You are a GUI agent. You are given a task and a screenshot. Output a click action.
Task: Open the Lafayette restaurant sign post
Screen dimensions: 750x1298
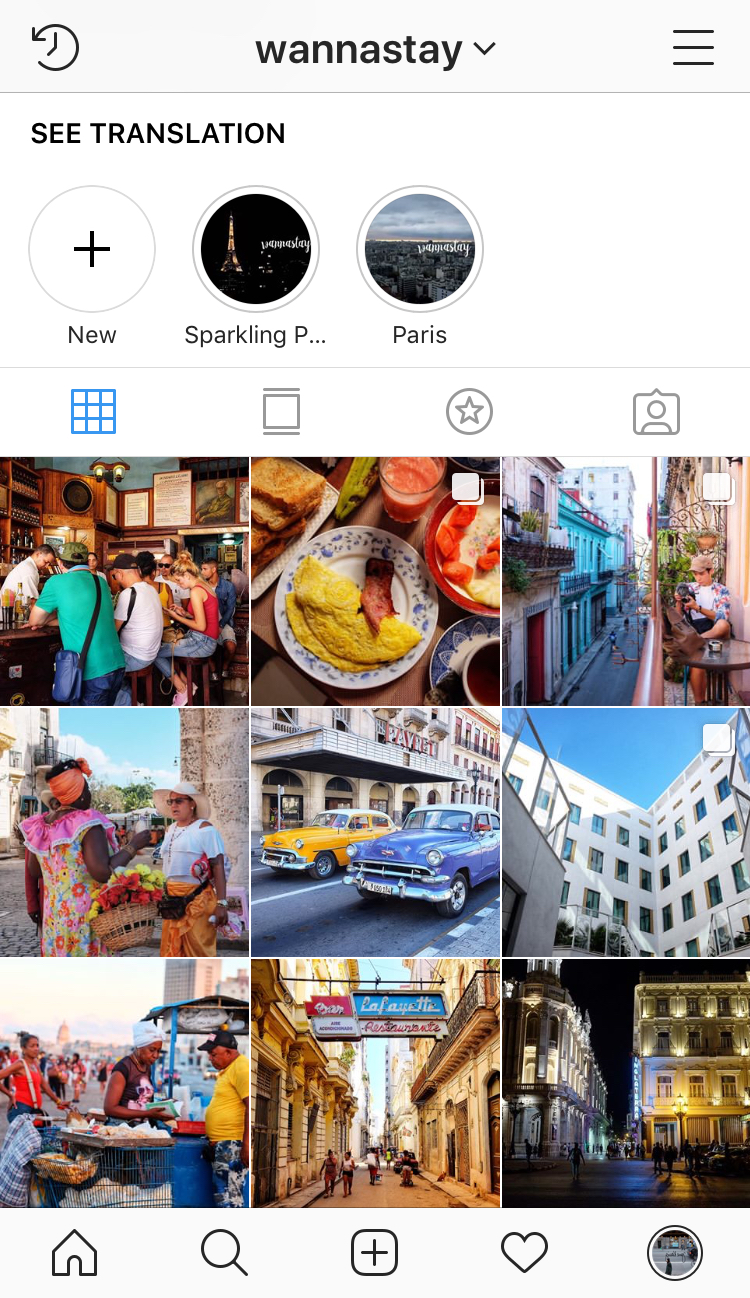coord(375,1083)
